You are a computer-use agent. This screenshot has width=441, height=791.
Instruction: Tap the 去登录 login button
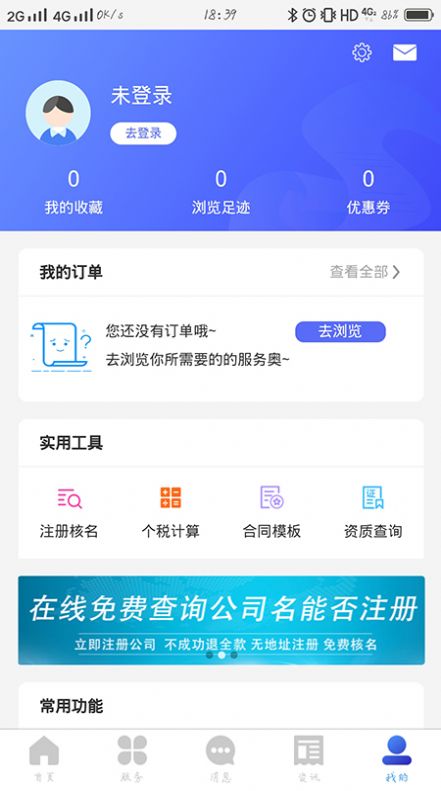pyautogui.click(x=143, y=133)
